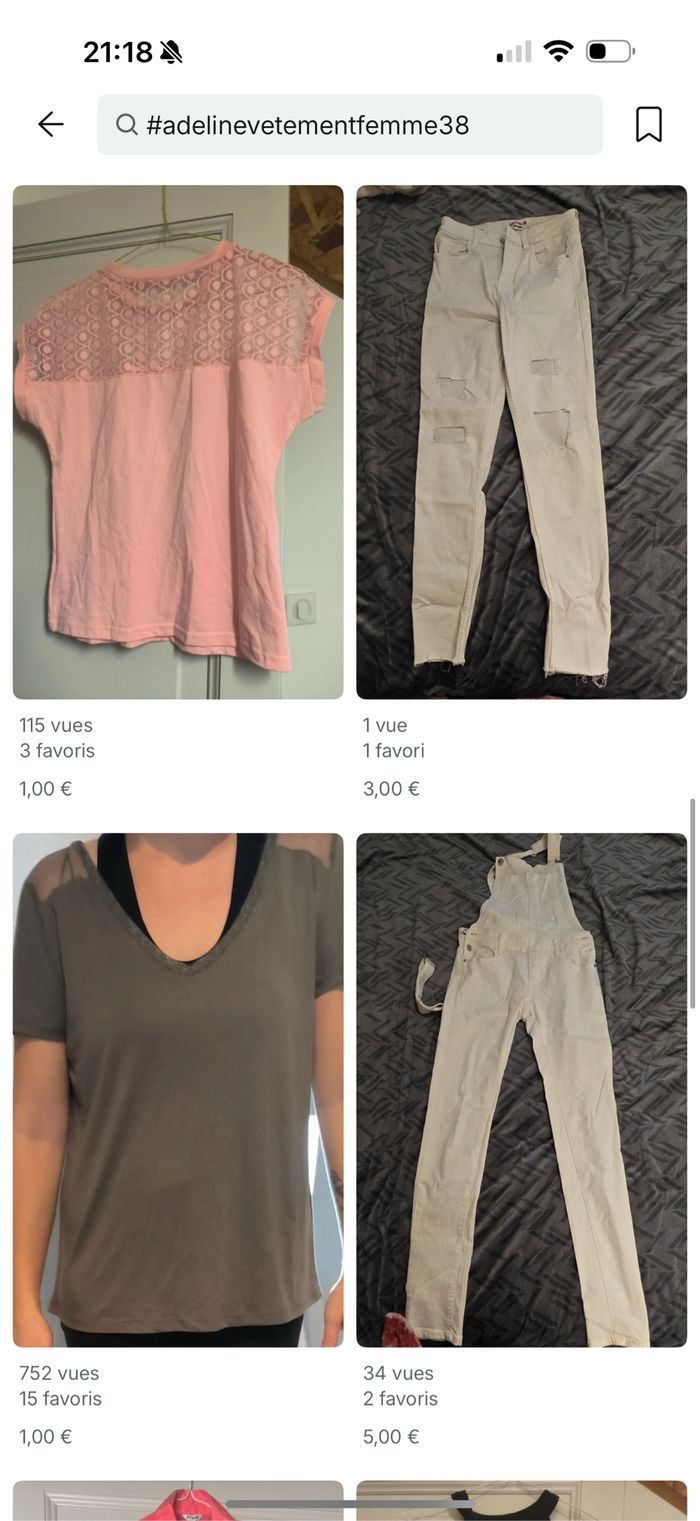
Task: Open the pink lace top listing
Action: (178, 442)
